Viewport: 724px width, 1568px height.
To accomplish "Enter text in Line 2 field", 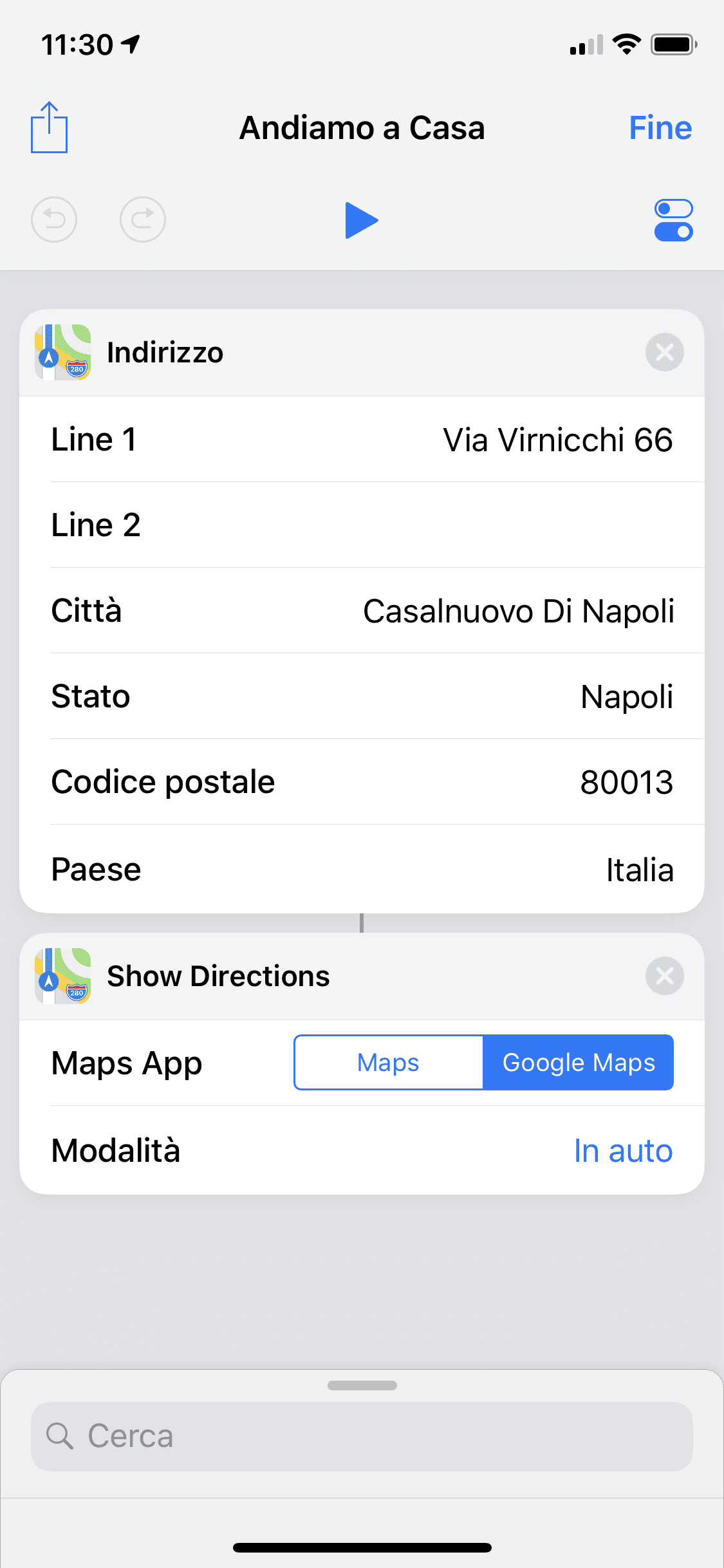I will tap(362, 525).
